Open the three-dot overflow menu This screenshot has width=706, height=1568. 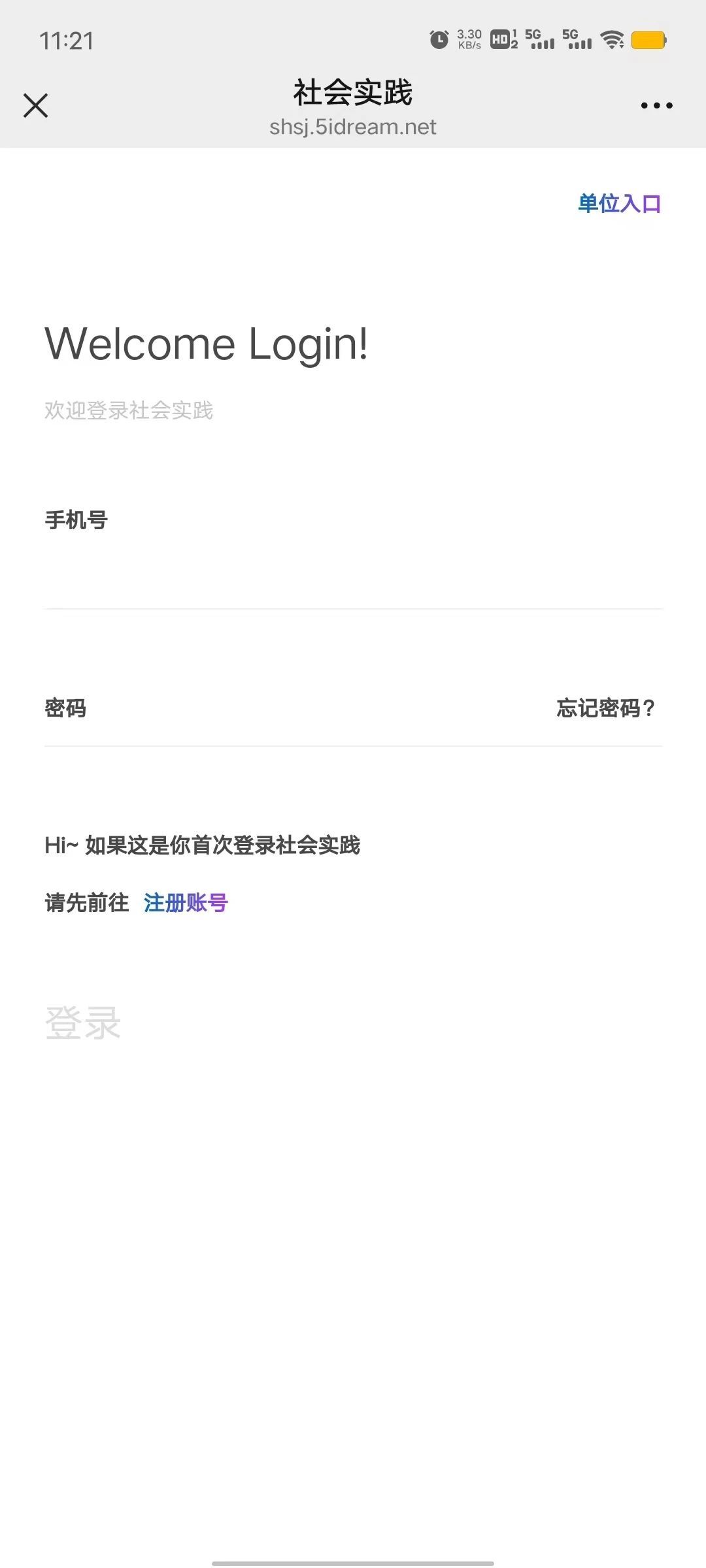point(656,105)
